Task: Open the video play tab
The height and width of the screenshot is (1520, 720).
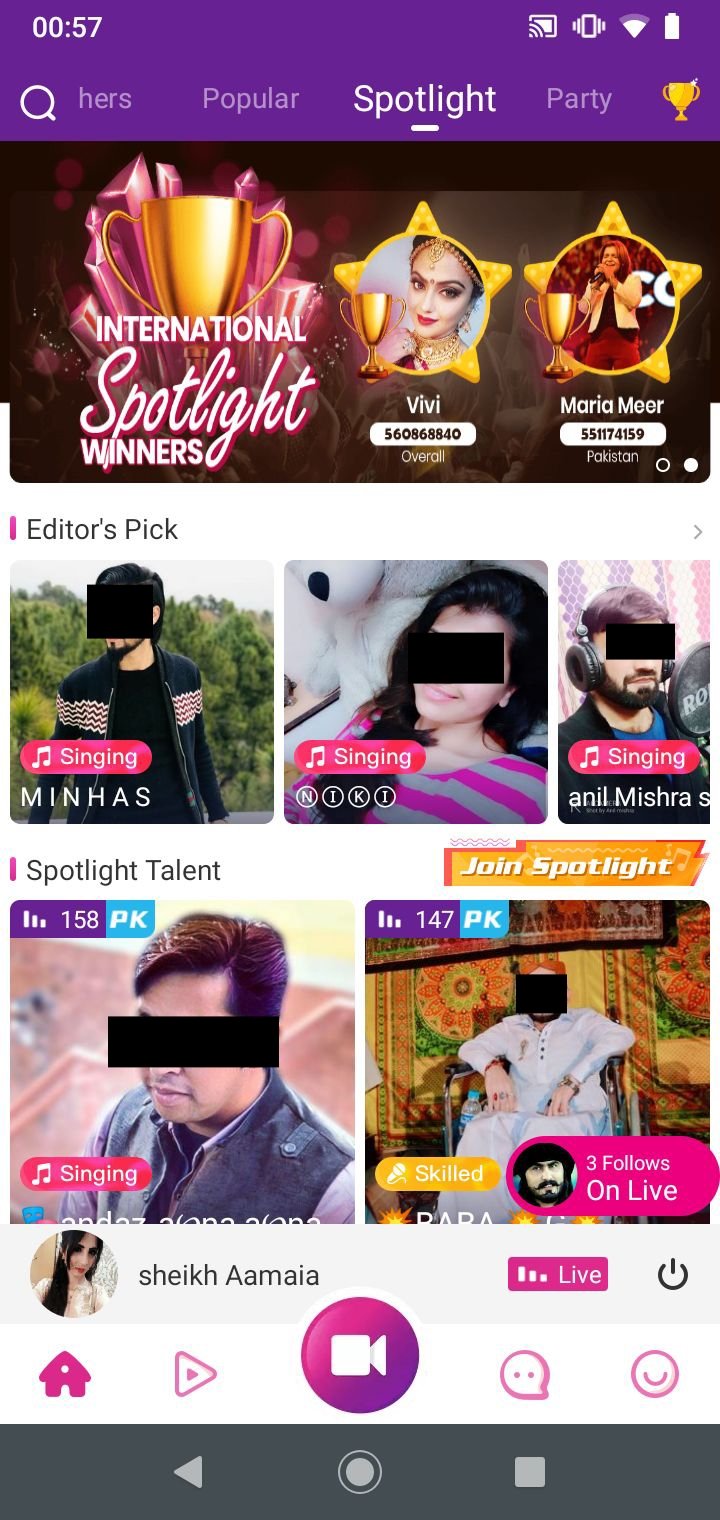Action: 195,1374
